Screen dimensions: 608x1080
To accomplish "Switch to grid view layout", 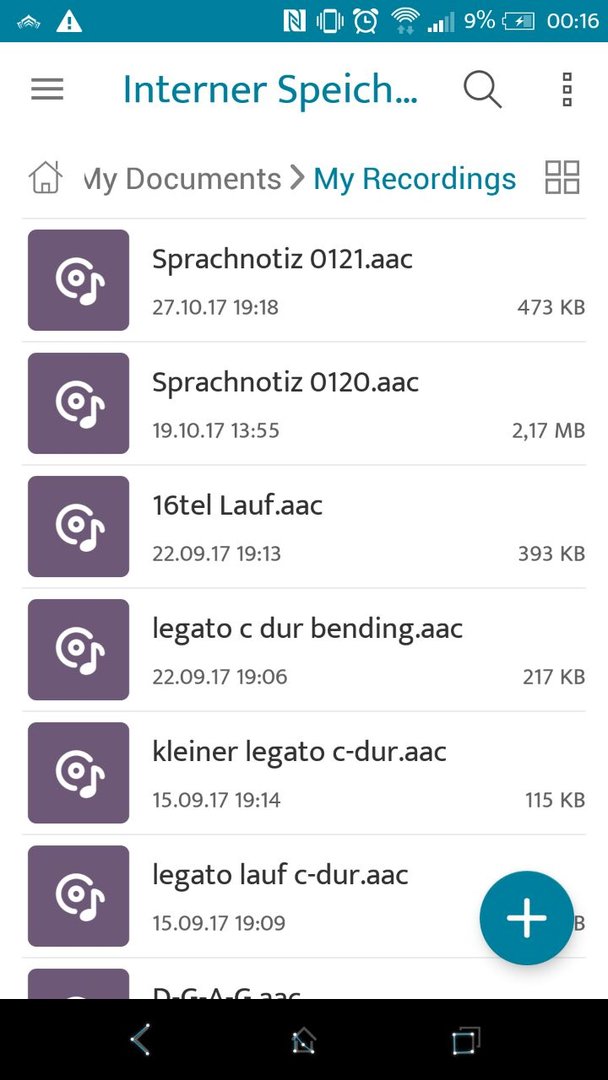I will (562, 178).
